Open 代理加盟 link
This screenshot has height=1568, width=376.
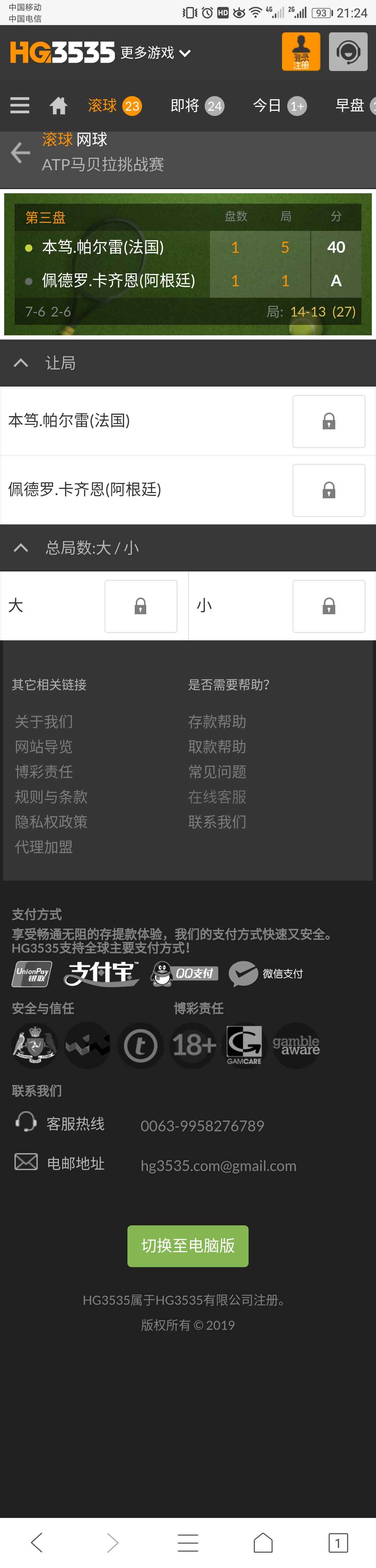(x=44, y=847)
